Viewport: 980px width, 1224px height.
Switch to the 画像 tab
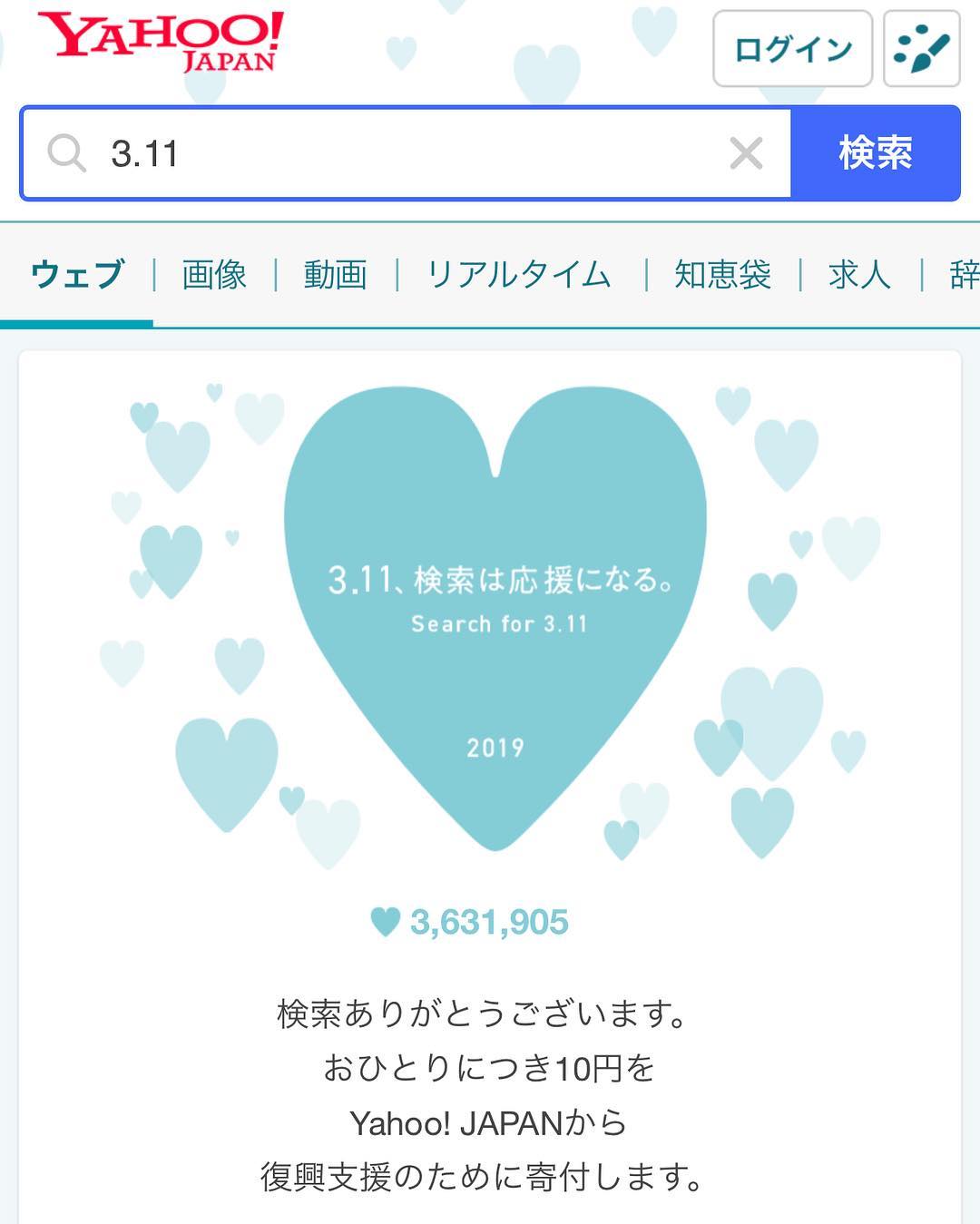tap(212, 274)
